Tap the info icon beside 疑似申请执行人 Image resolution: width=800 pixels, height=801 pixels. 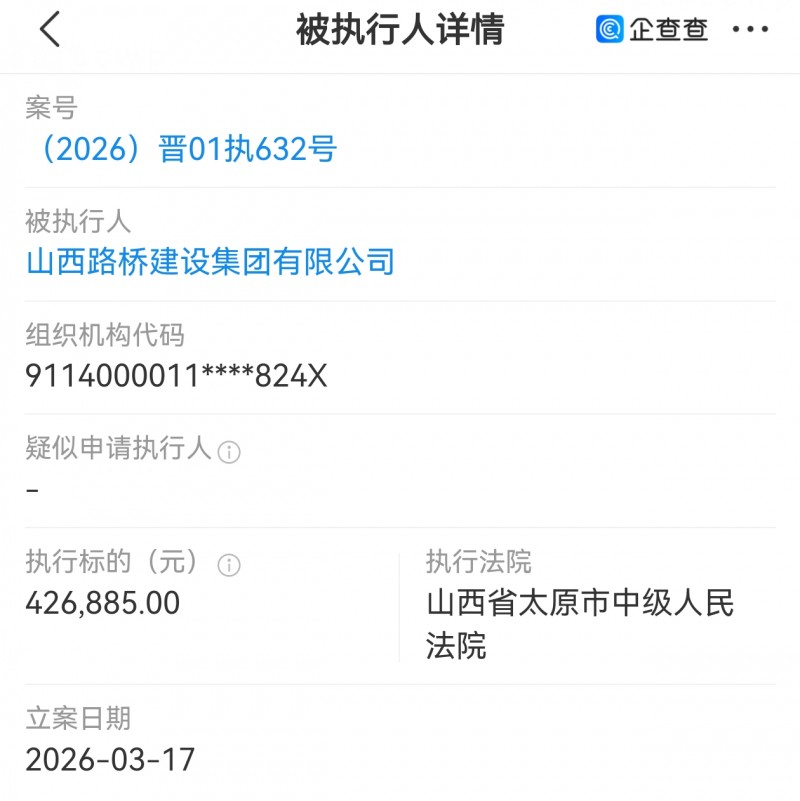pos(230,450)
